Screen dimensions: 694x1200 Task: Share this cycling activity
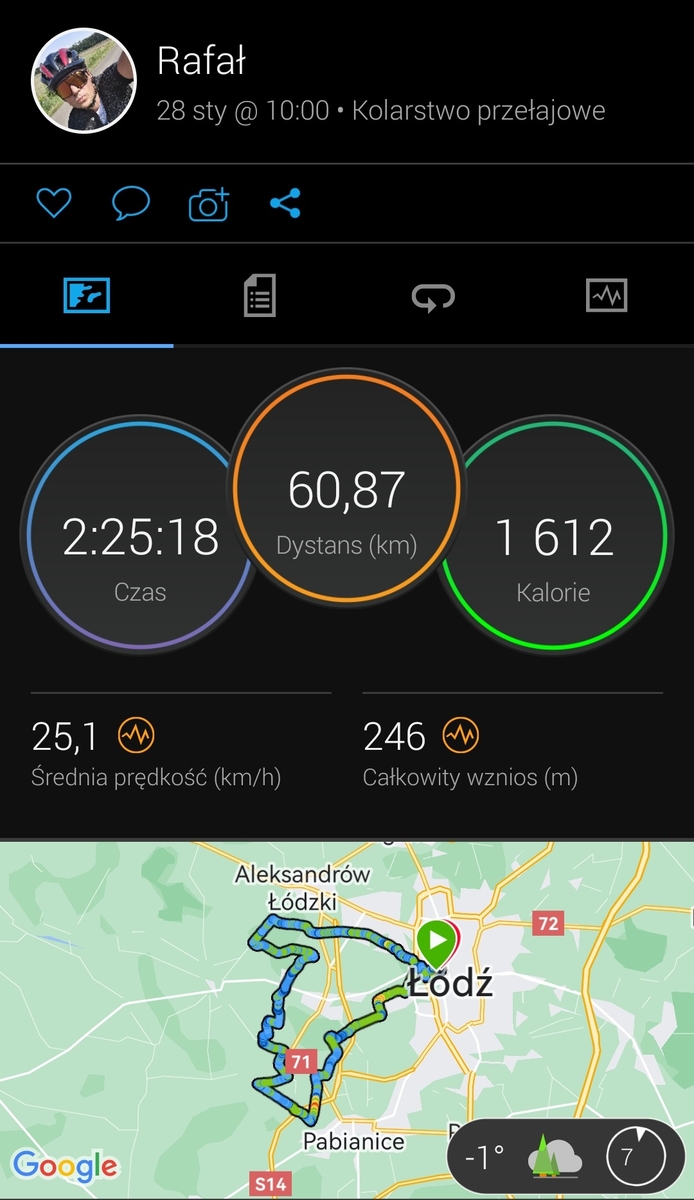285,204
